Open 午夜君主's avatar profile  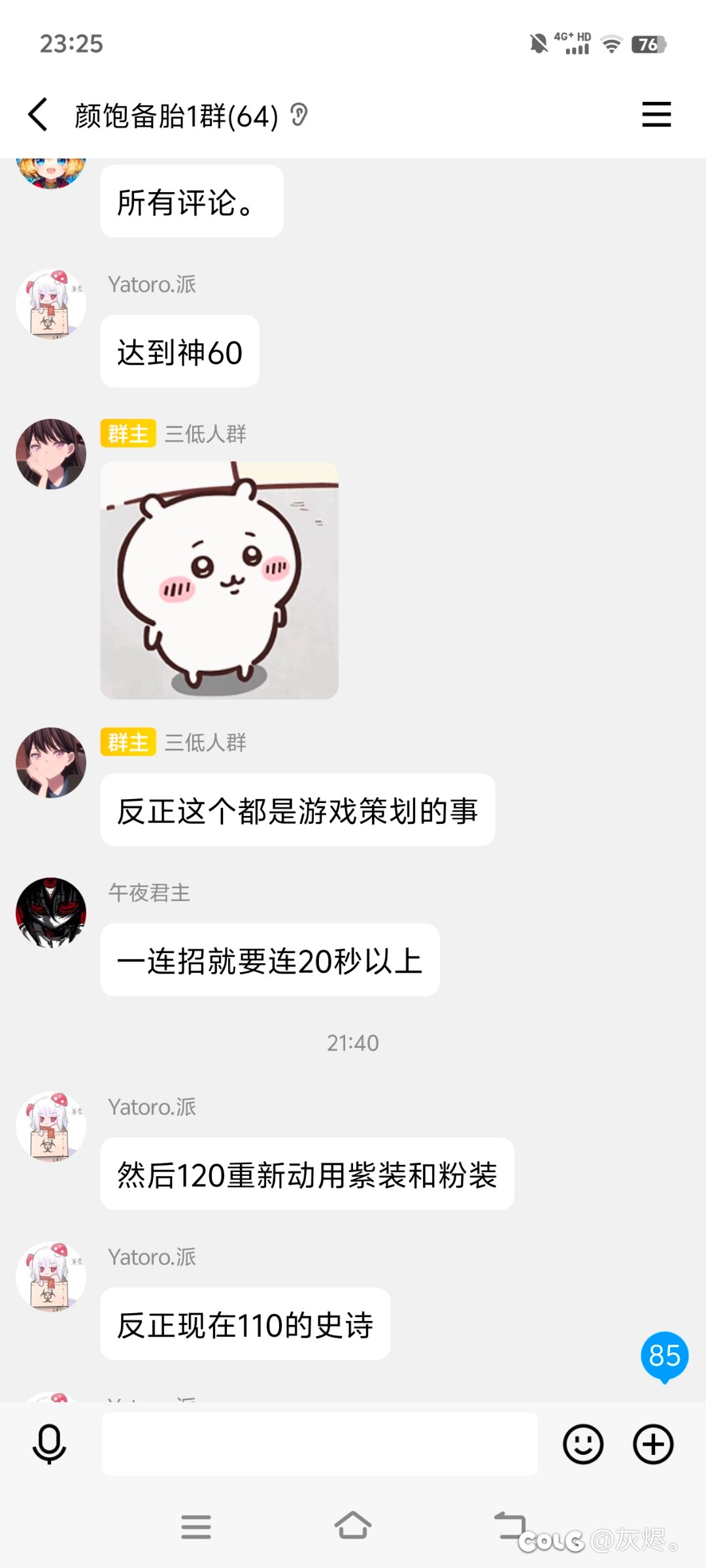[x=51, y=912]
